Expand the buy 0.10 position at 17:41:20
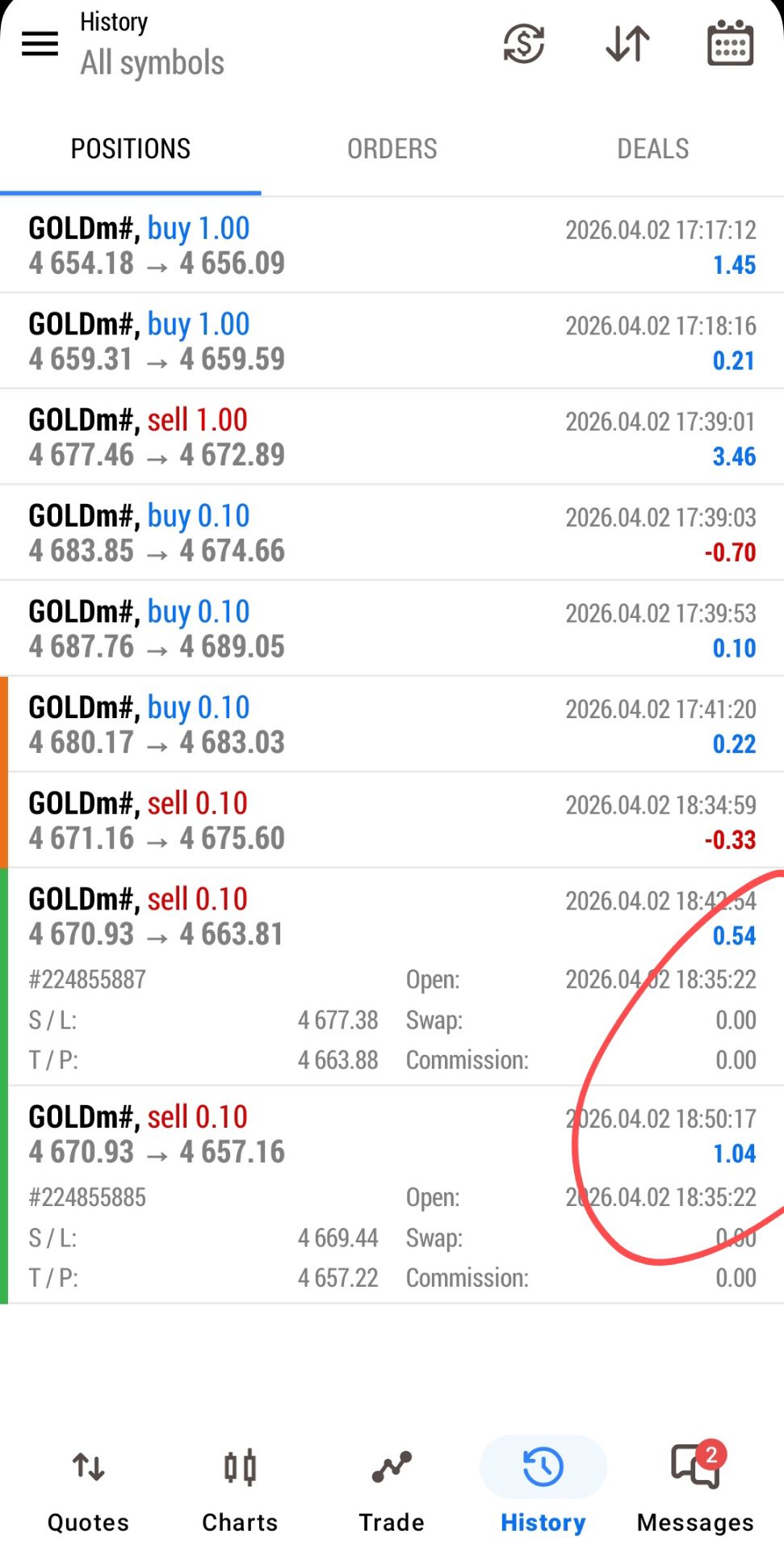The image size is (784, 1551). (392, 725)
